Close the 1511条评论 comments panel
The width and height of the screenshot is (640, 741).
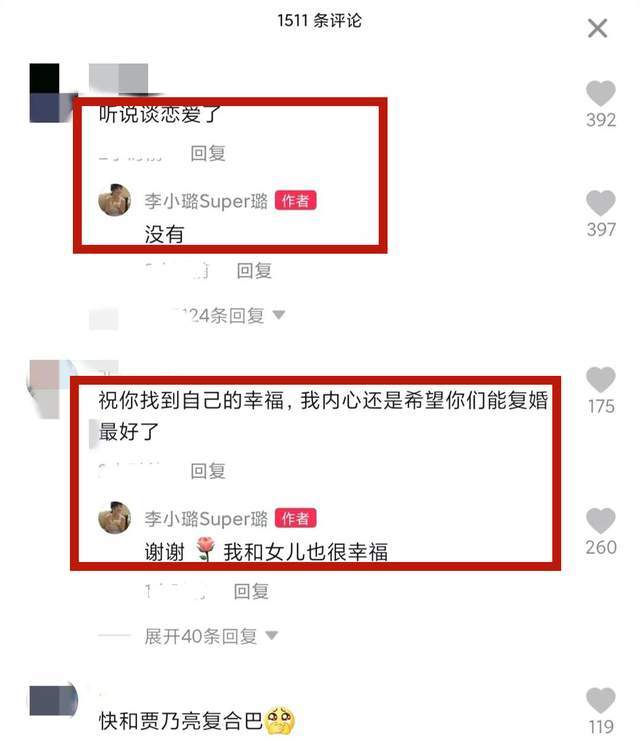click(x=597, y=28)
